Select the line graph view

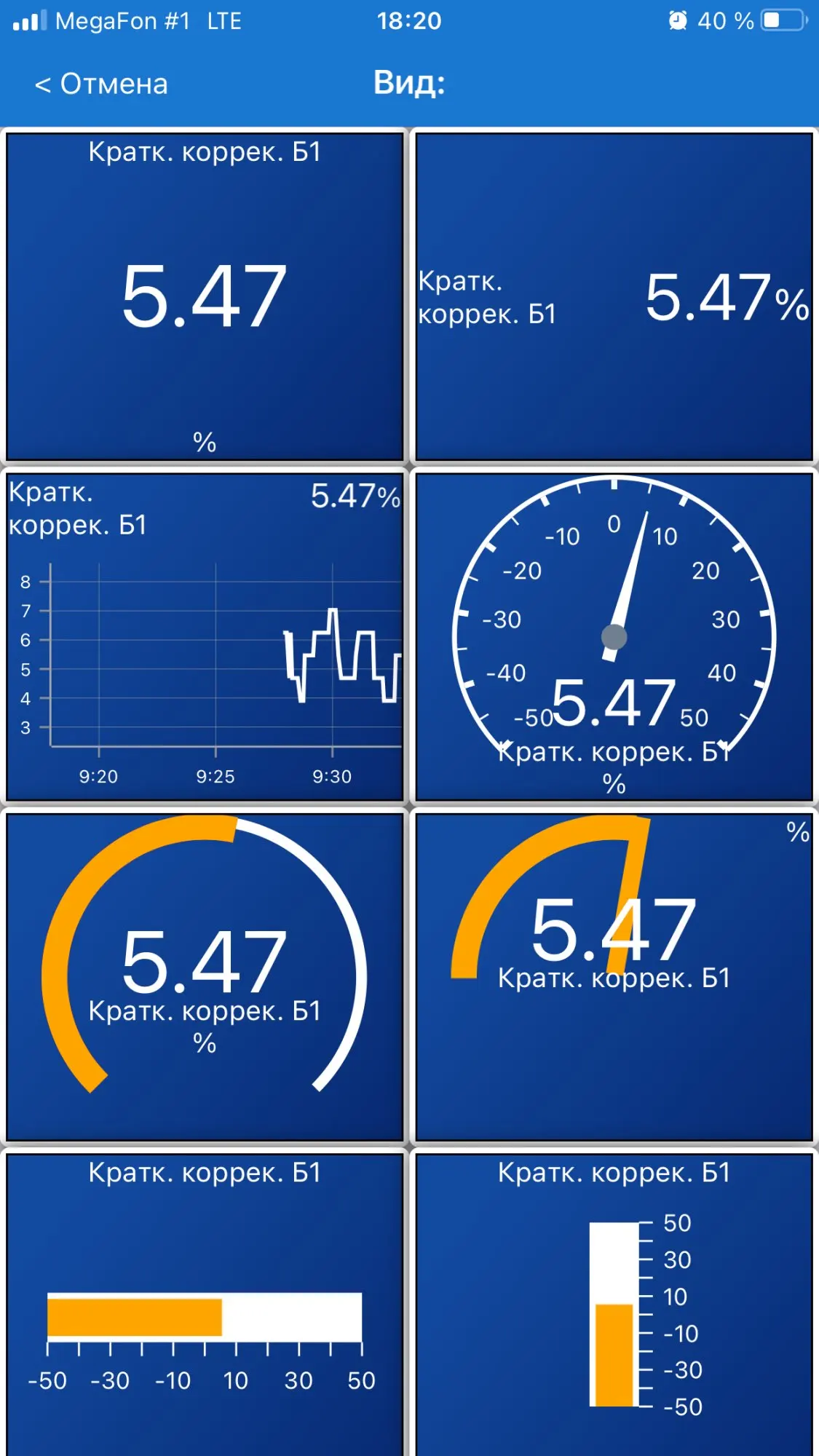[205, 636]
